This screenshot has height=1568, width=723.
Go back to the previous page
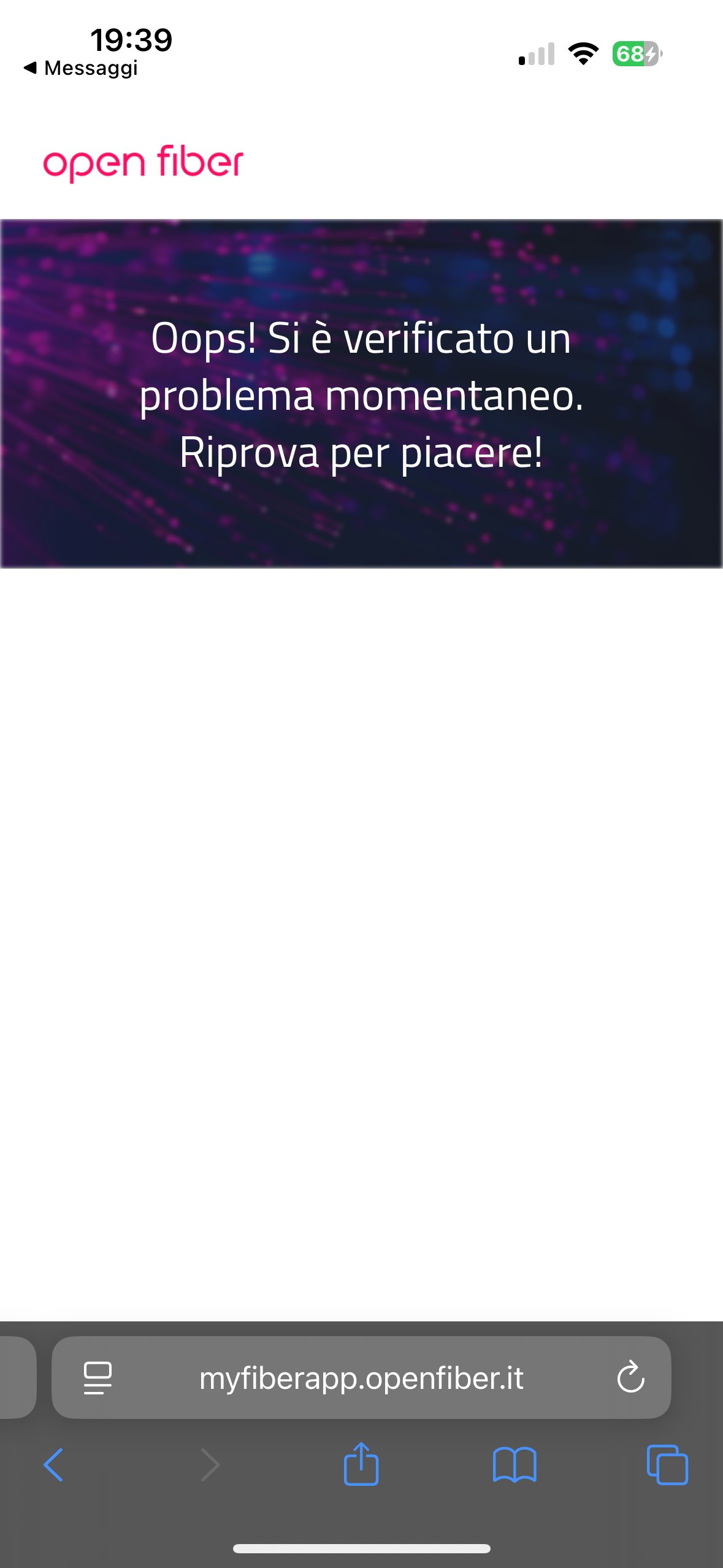[x=53, y=1465]
